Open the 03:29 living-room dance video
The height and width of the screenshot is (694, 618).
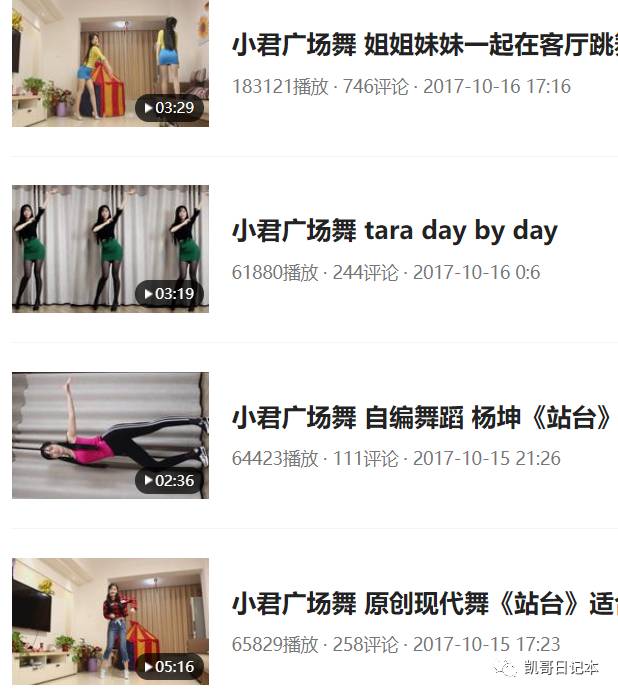(110, 64)
